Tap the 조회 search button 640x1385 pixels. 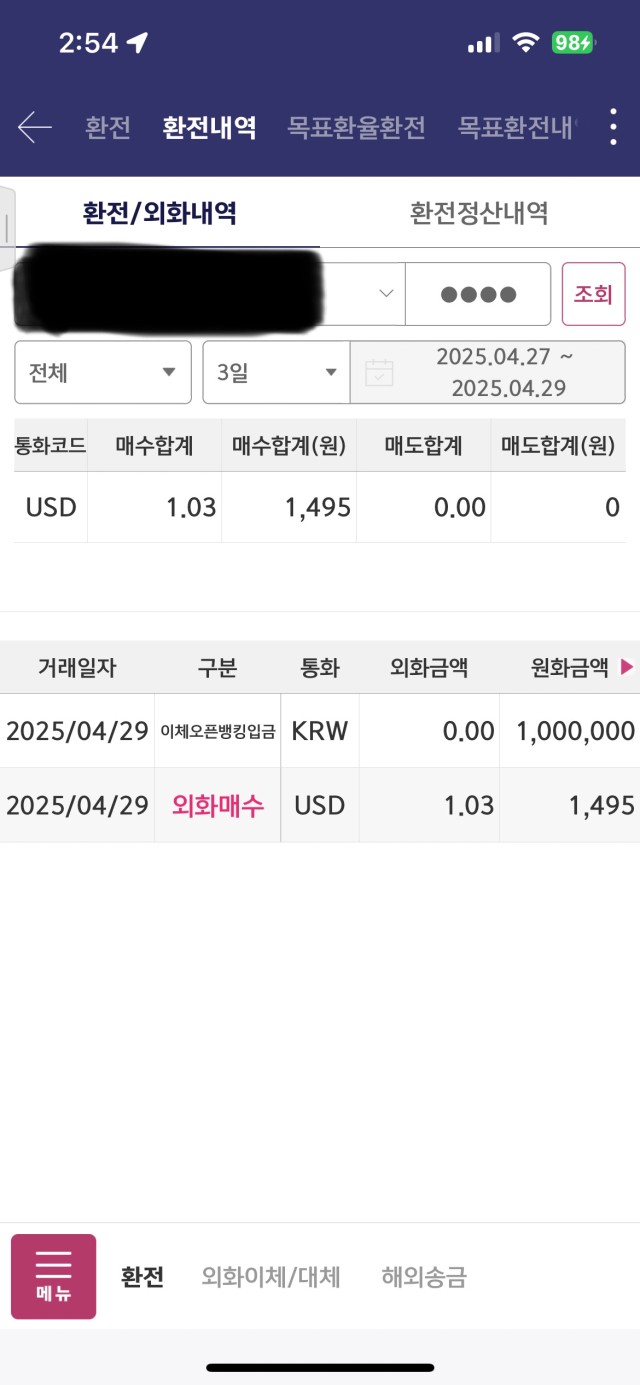[593, 294]
